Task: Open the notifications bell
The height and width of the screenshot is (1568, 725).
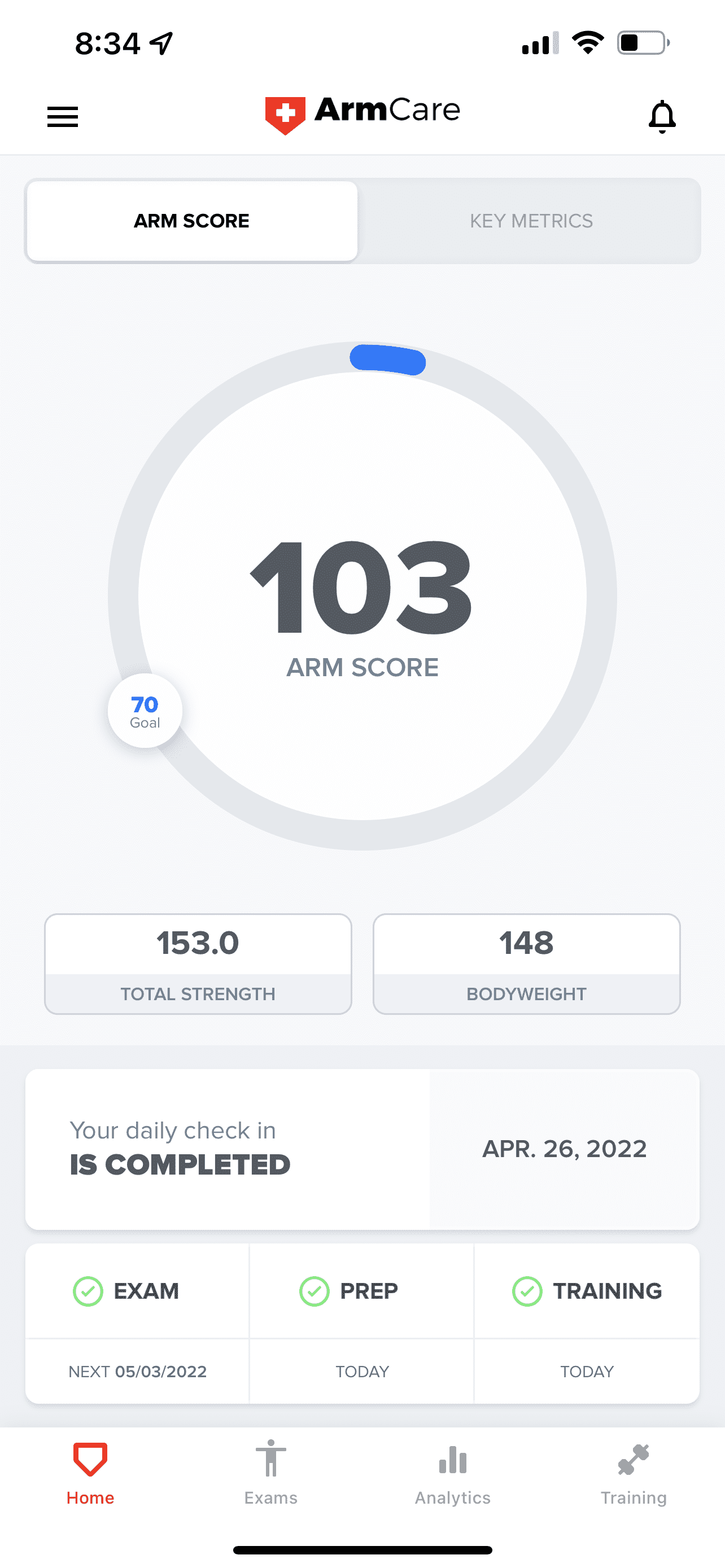Action: click(662, 116)
